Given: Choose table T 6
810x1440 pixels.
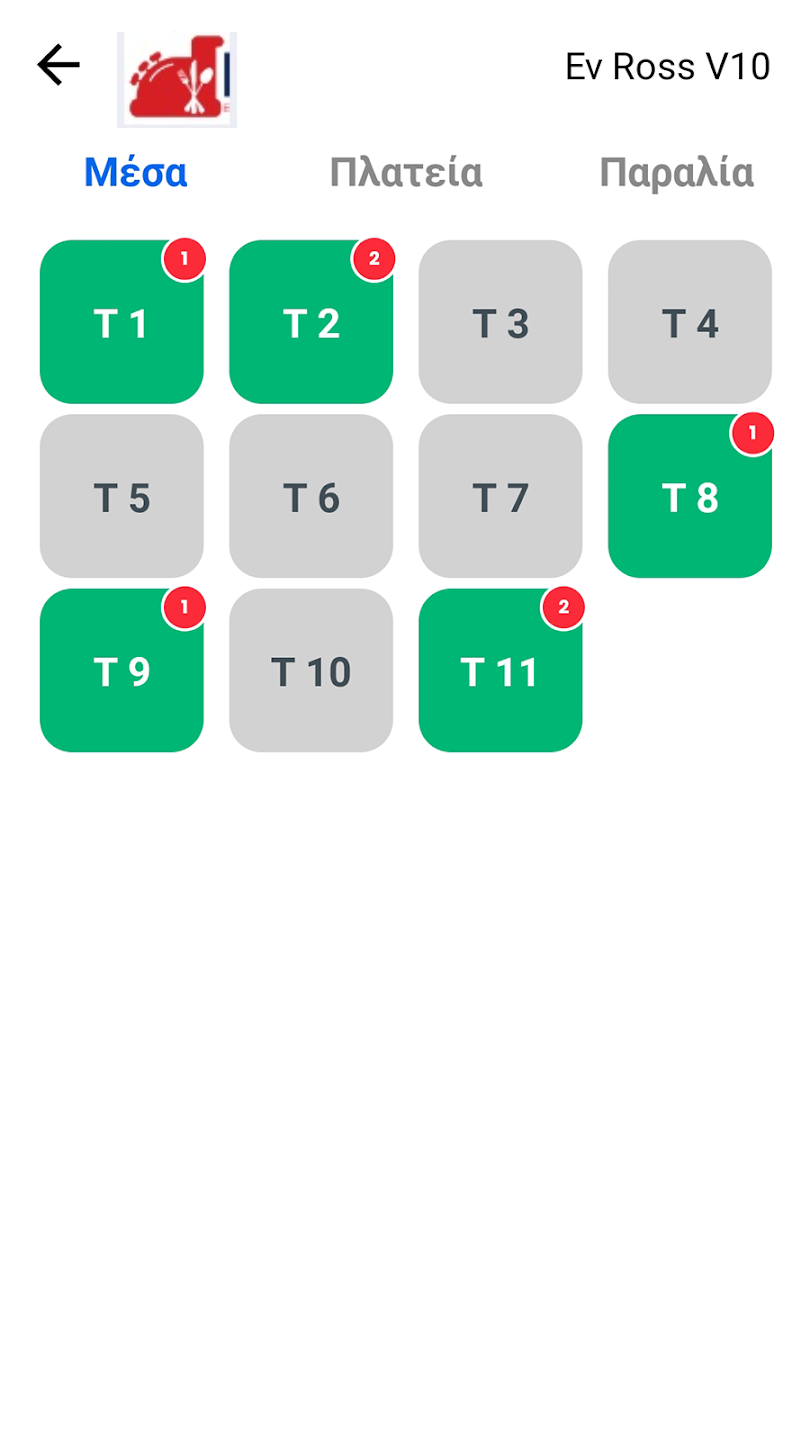Looking at the screenshot, I should (x=311, y=497).
